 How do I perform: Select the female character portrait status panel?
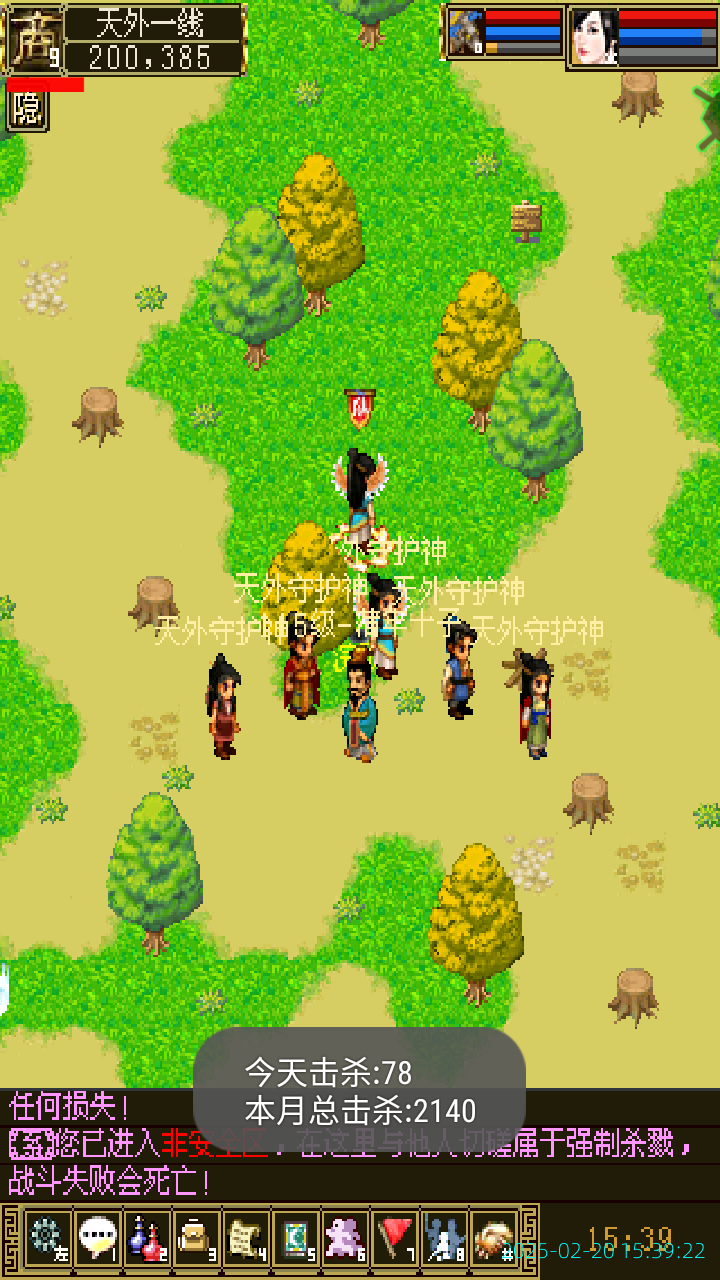pyautogui.click(x=642, y=37)
